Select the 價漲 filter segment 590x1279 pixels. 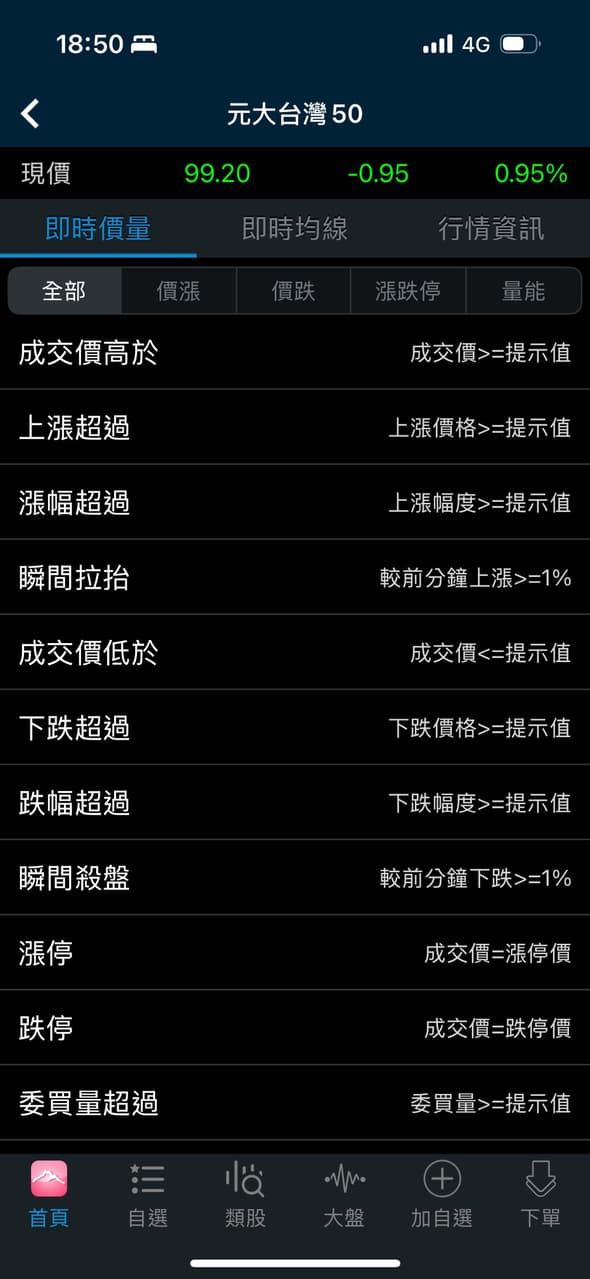(x=179, y=291)
